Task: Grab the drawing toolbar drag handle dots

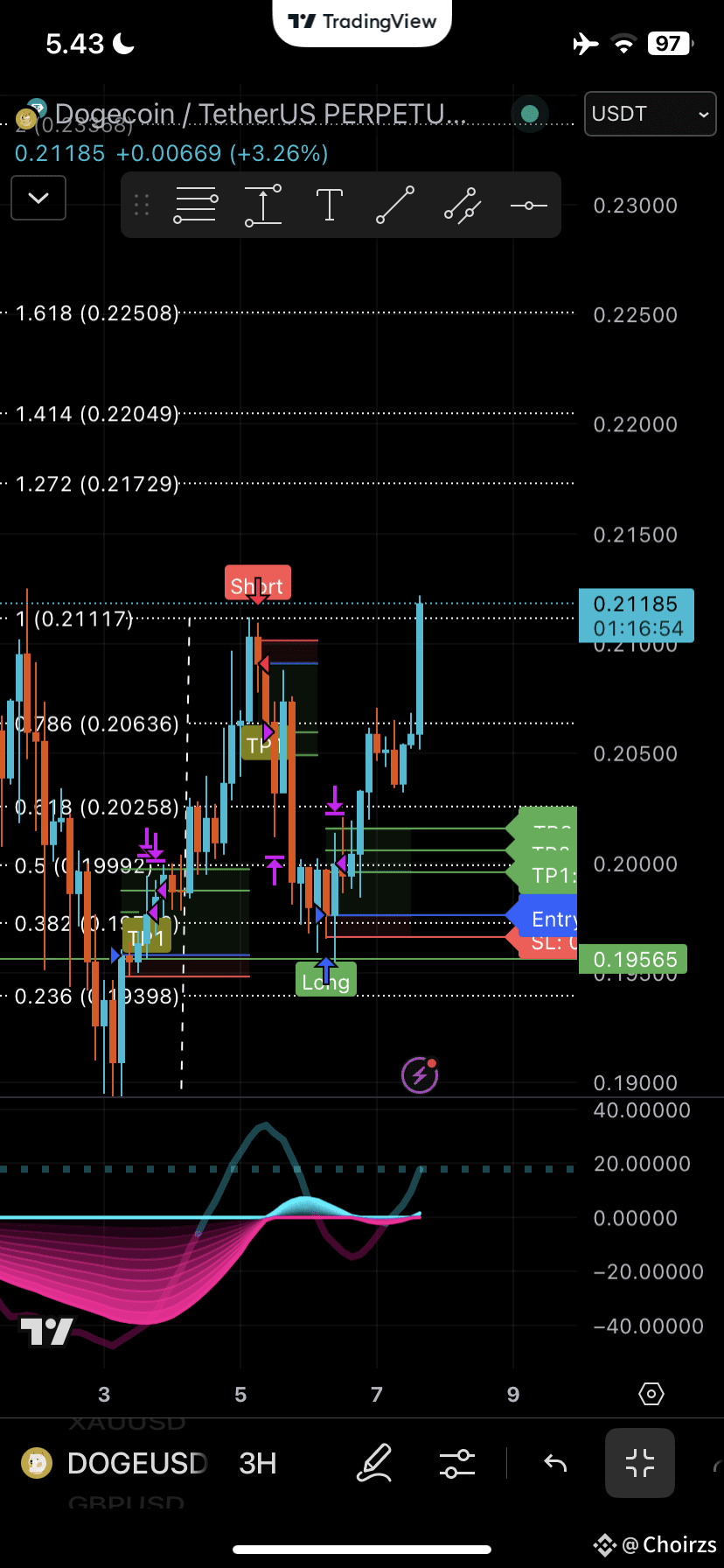Action: tap(141, 205)
